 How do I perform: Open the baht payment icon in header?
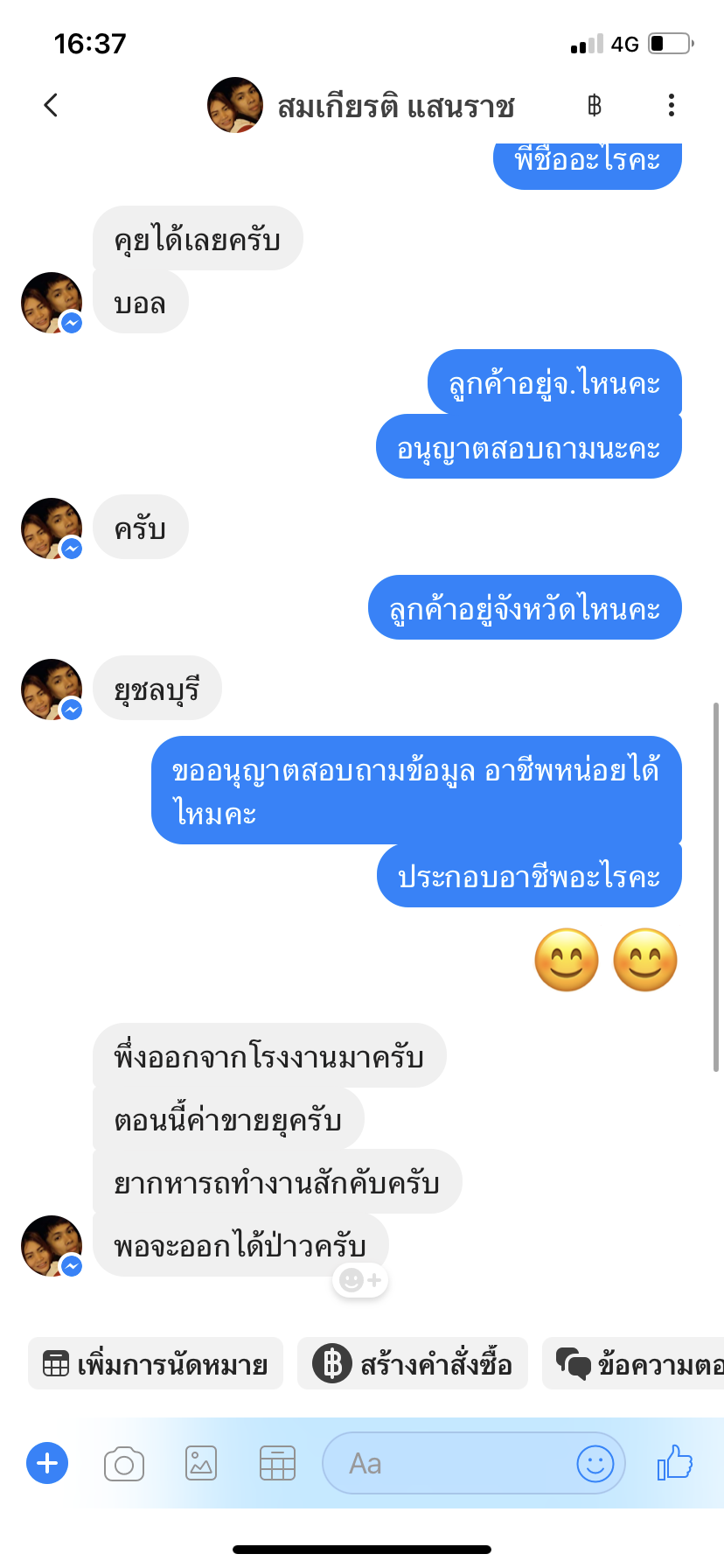click(595, 106)
